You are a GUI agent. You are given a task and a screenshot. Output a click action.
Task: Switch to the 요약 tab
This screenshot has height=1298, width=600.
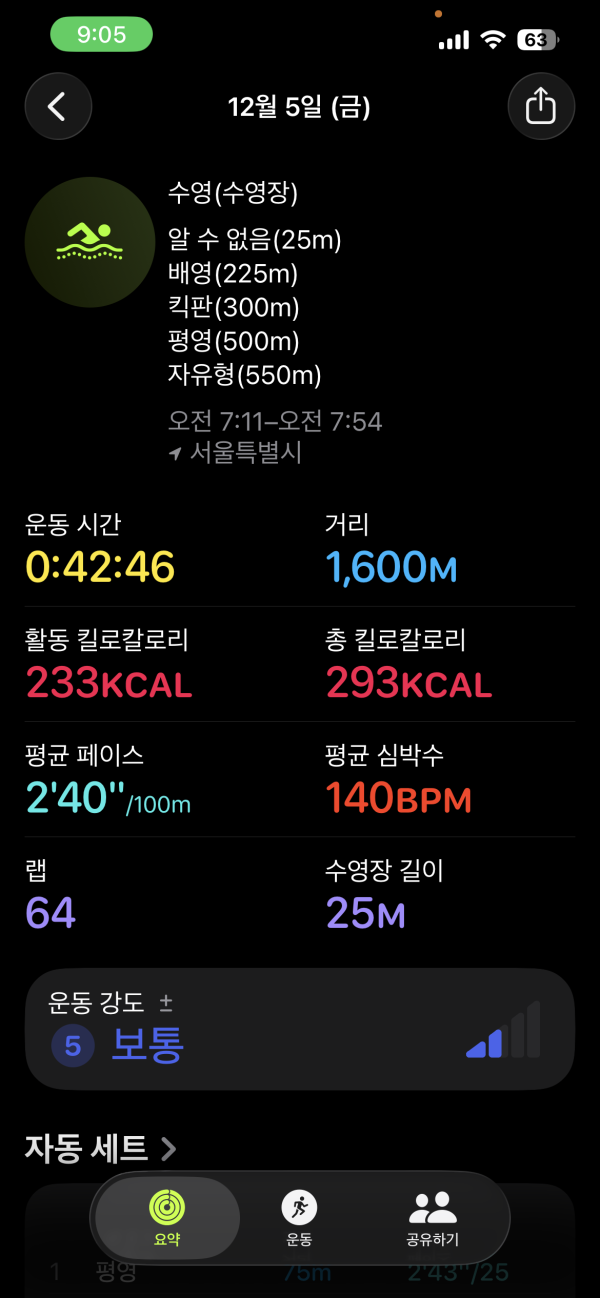pos(167,1218)
